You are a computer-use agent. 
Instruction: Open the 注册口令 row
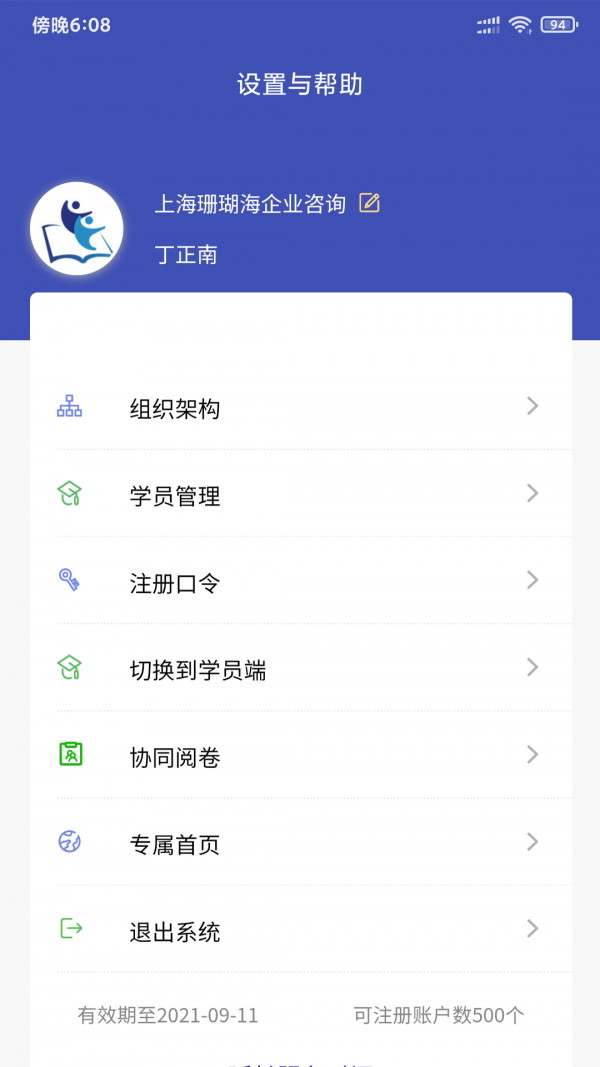300,581
